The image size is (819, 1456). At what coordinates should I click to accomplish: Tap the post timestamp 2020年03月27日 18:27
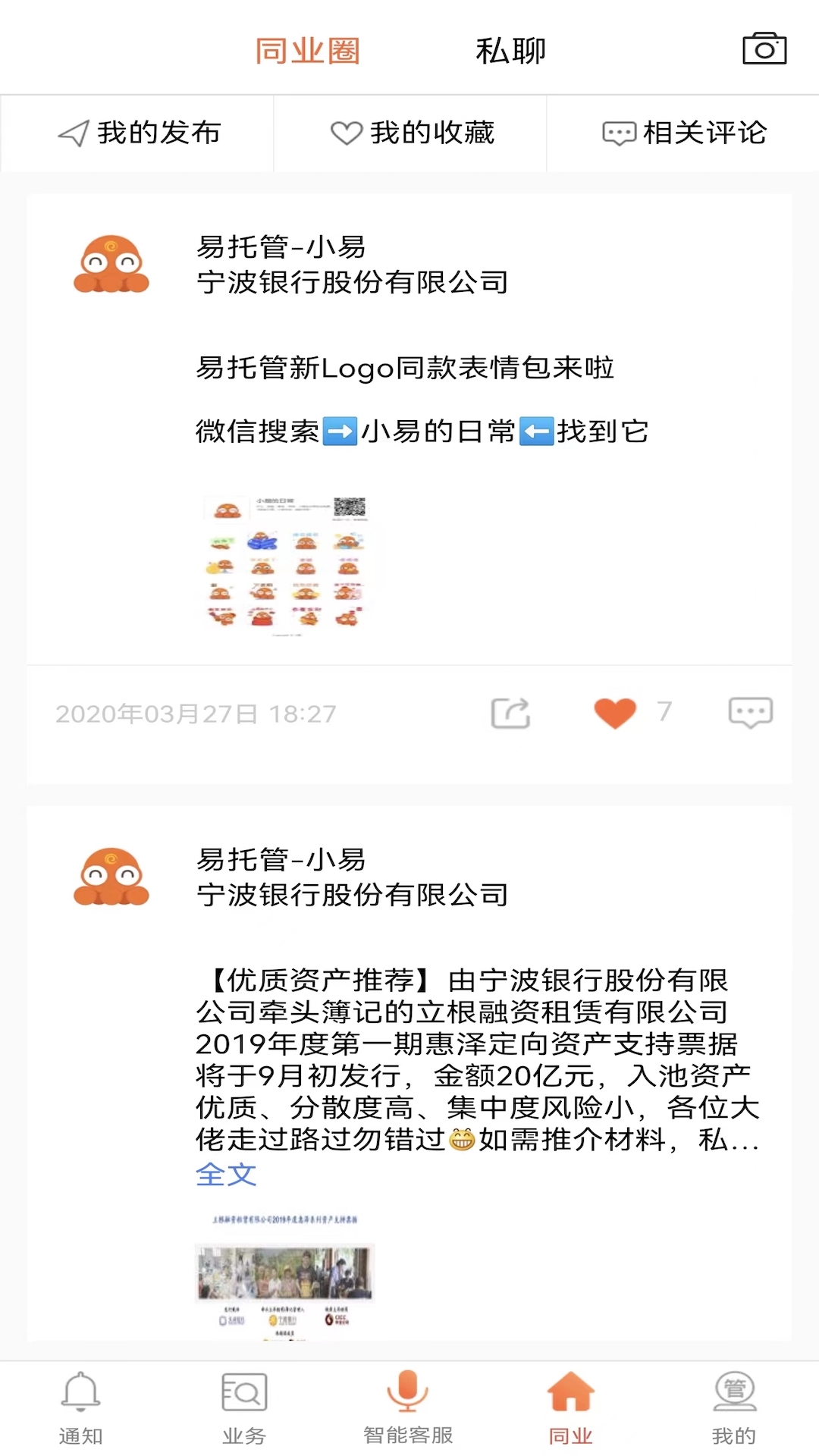pos(197,714)
